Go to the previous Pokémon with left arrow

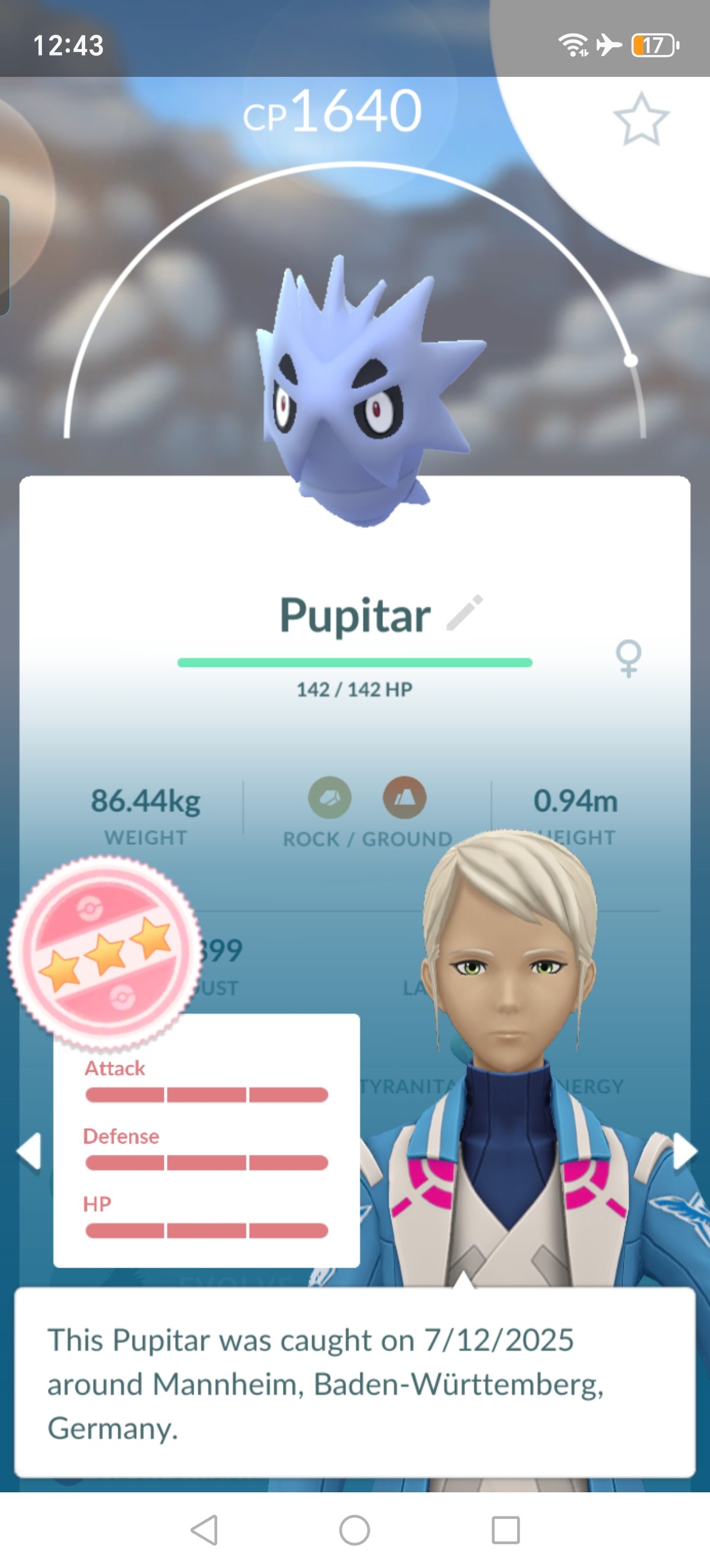(28, 1151)
